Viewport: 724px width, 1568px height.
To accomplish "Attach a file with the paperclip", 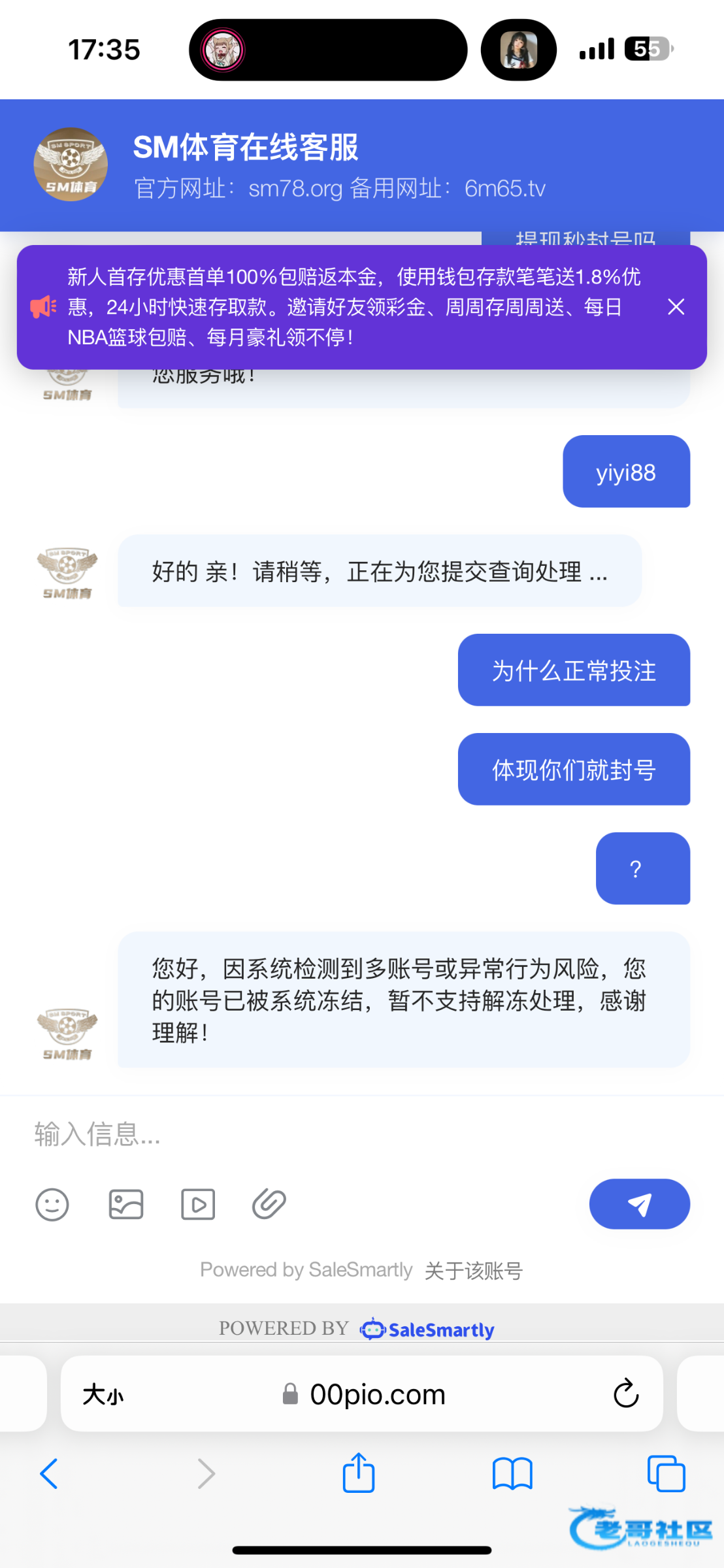I will click(269, 1204).
